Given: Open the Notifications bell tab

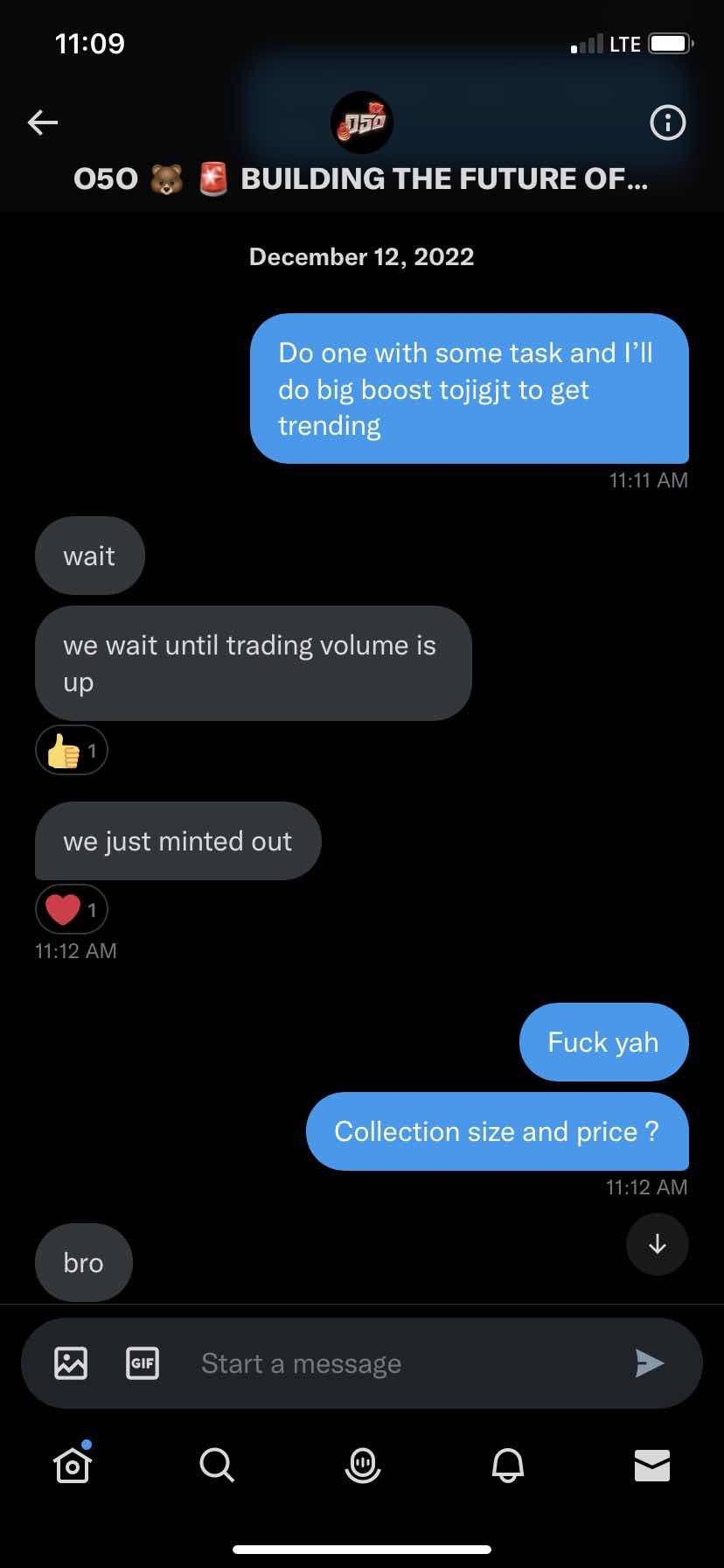Looking at the screenshot, I should pyautogui.click(x=507, y=1464).
